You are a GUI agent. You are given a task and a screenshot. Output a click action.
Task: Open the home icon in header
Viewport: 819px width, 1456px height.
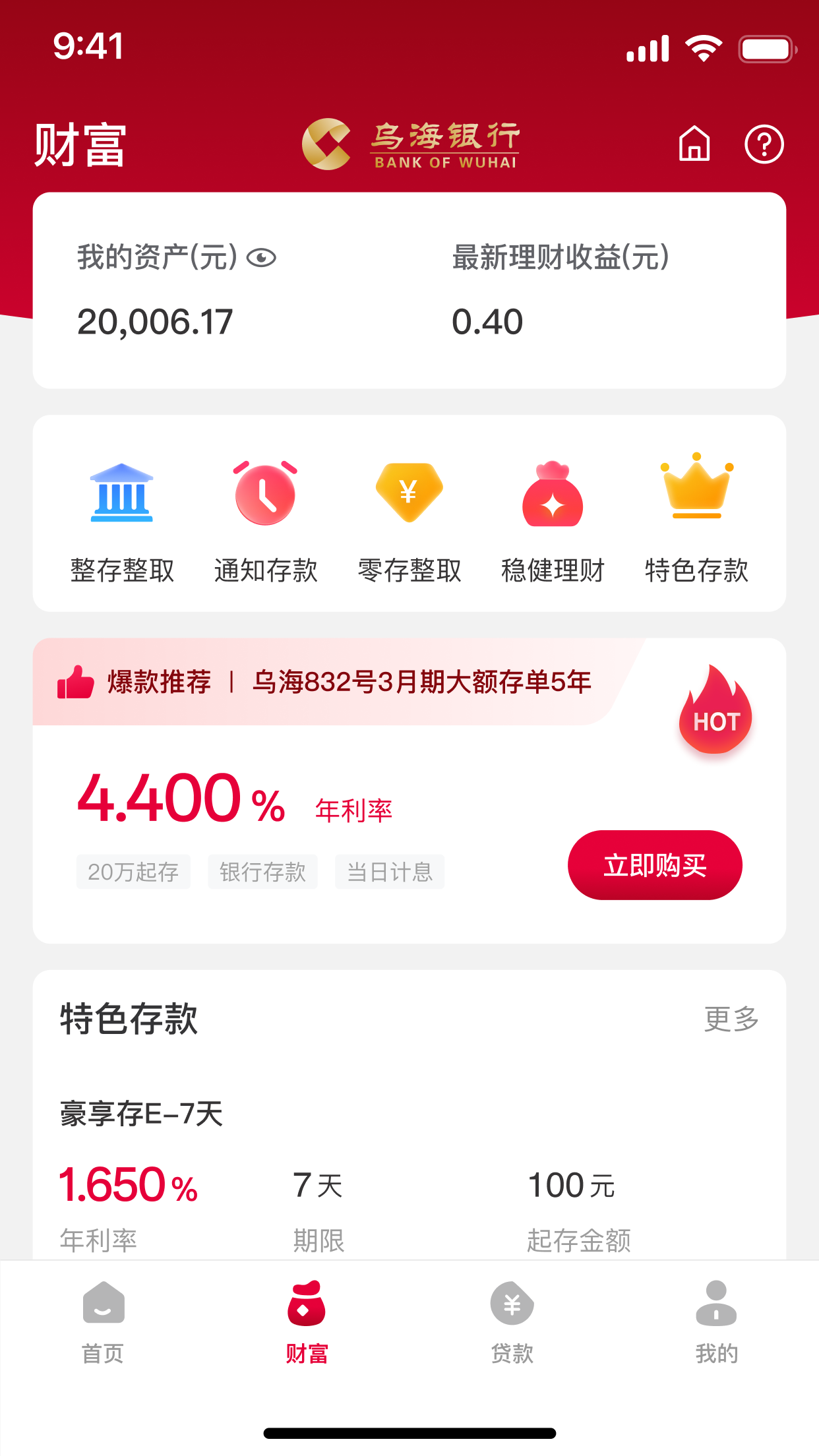694,144
